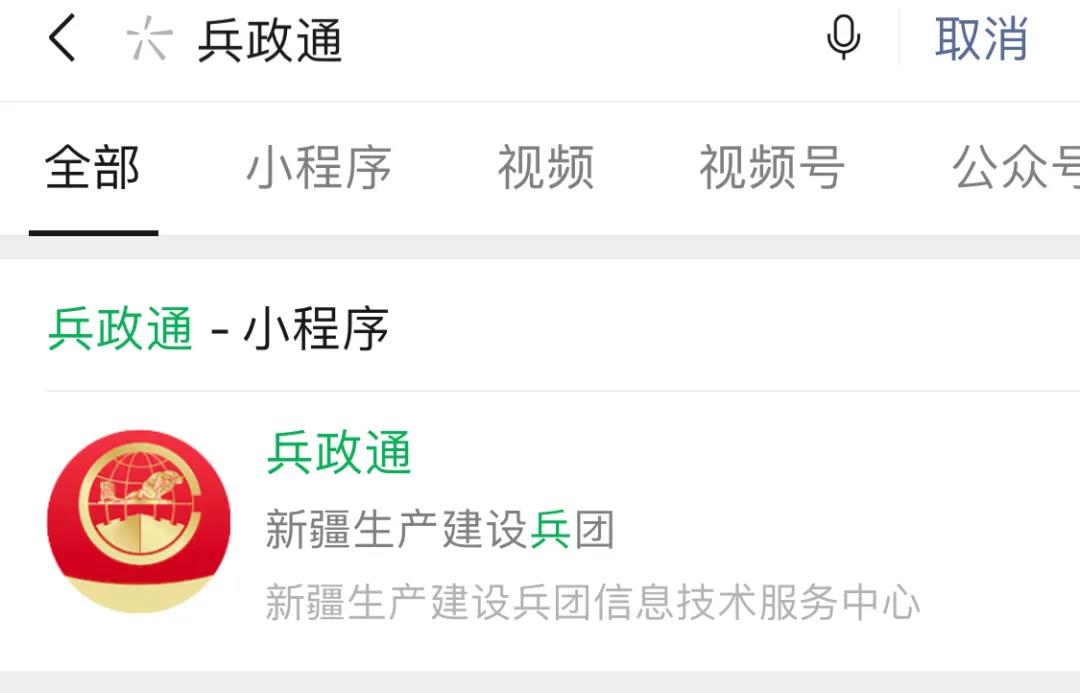Cancel the search with 取消

981,40
